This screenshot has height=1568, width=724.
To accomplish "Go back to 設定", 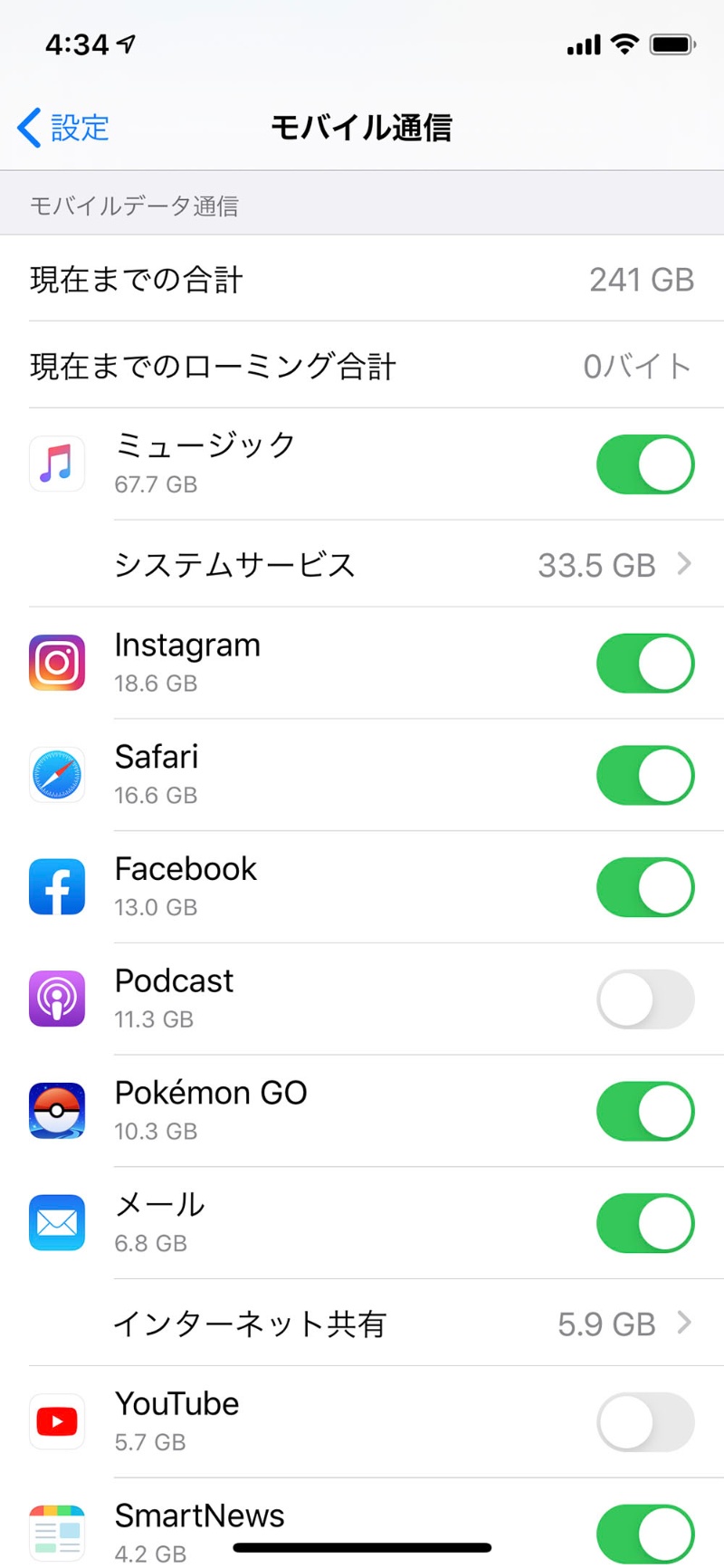I will 63,128.
